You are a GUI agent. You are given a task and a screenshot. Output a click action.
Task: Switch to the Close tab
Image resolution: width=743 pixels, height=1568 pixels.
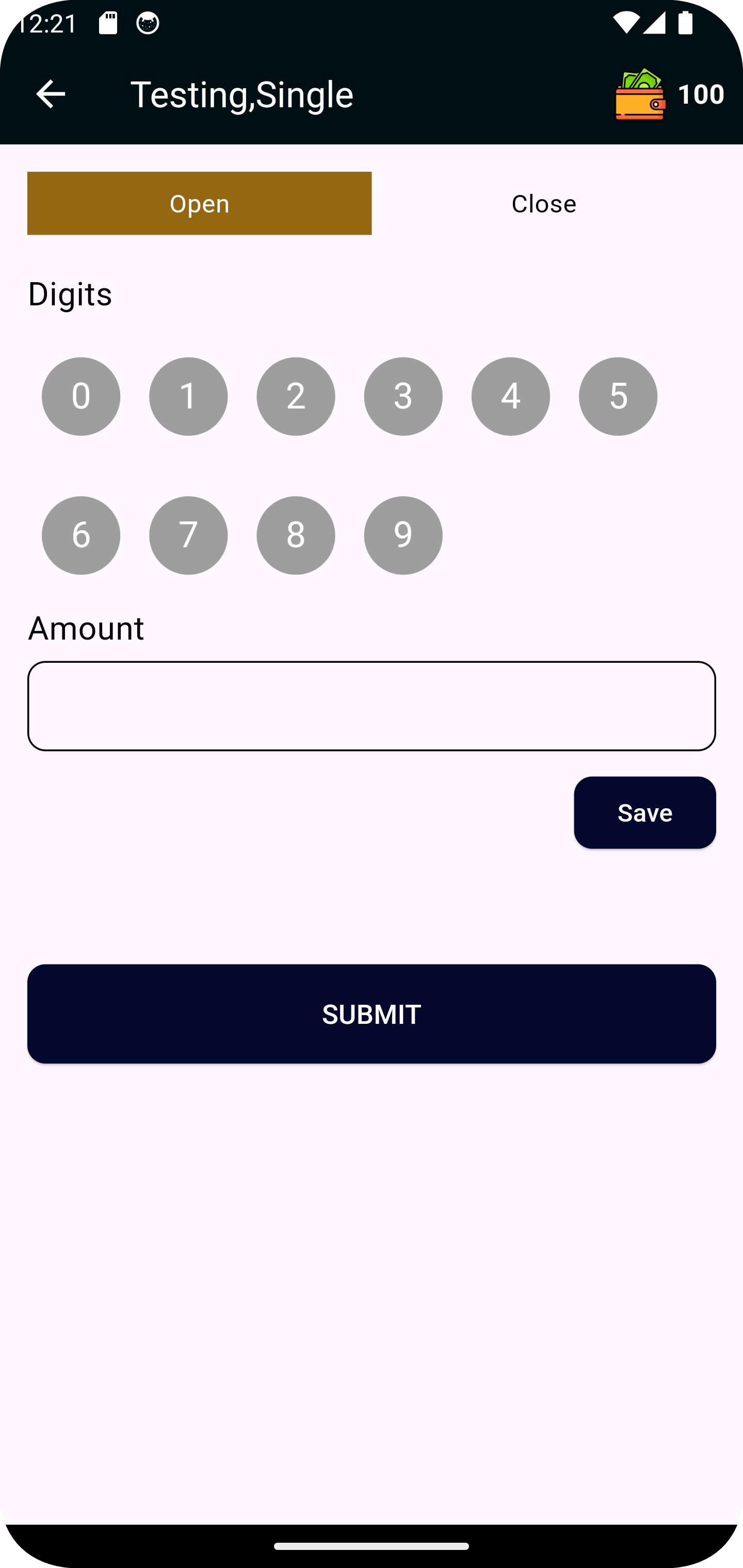click(544, 203)
